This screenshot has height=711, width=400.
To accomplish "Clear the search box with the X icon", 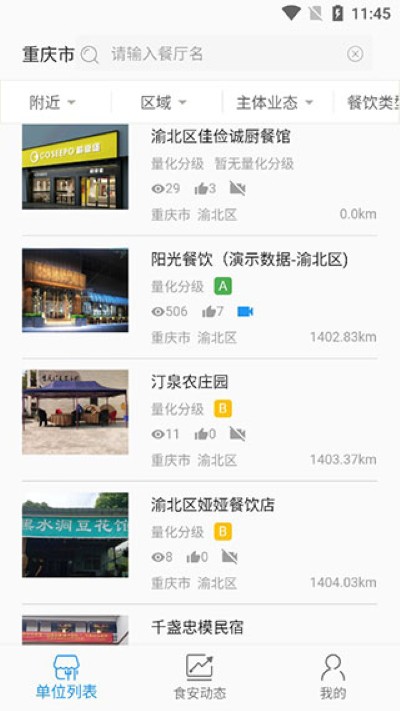I will pyautogui.click(x=355, y=54).
